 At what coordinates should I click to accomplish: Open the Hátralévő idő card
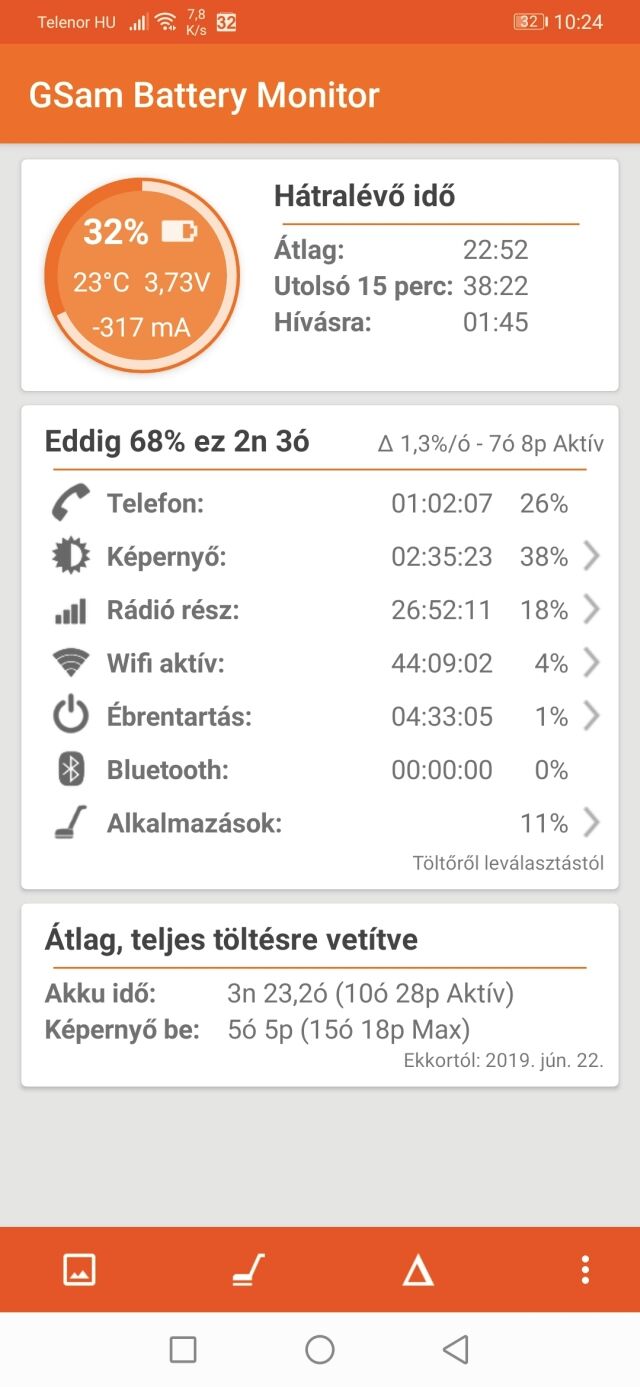click(320, 275)
